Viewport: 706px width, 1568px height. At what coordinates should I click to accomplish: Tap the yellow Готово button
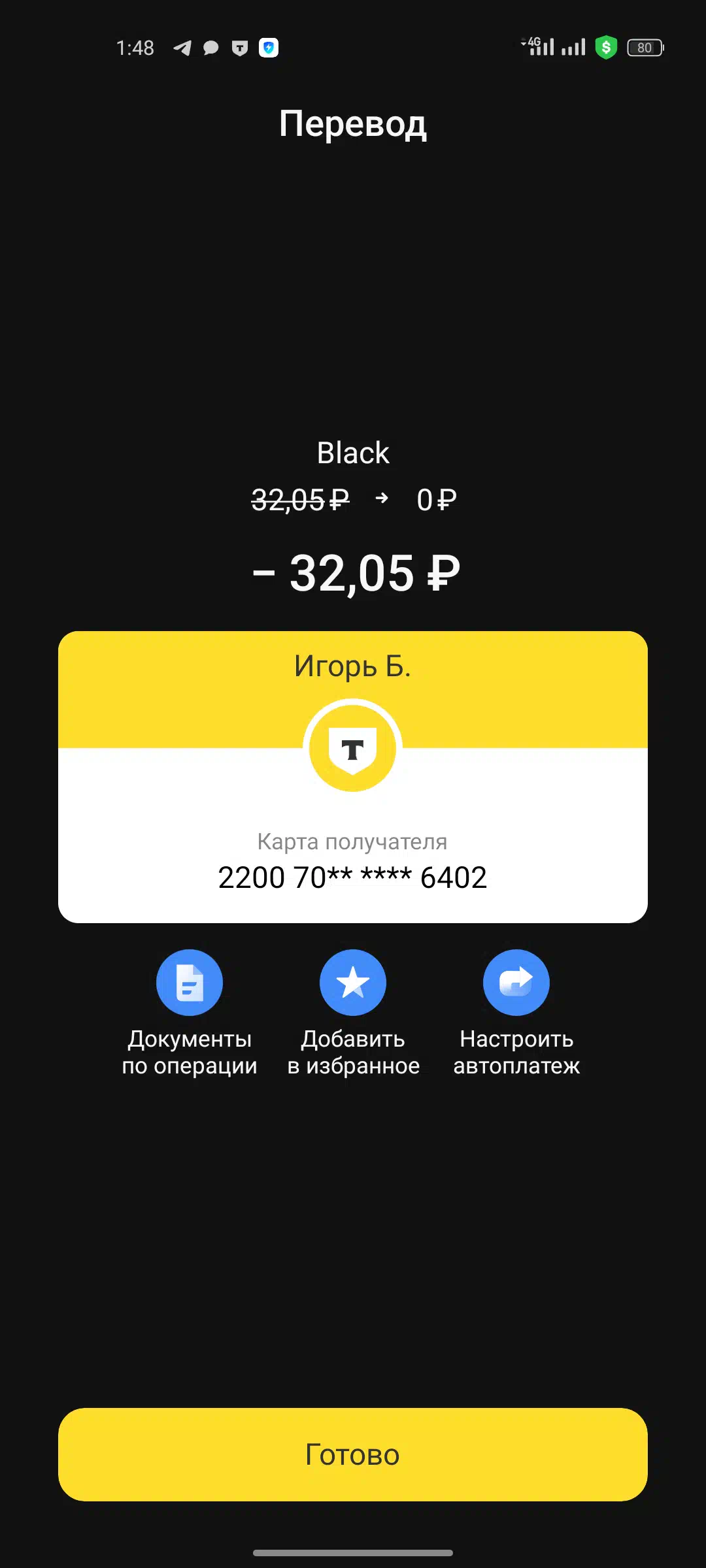[353, 1454]
